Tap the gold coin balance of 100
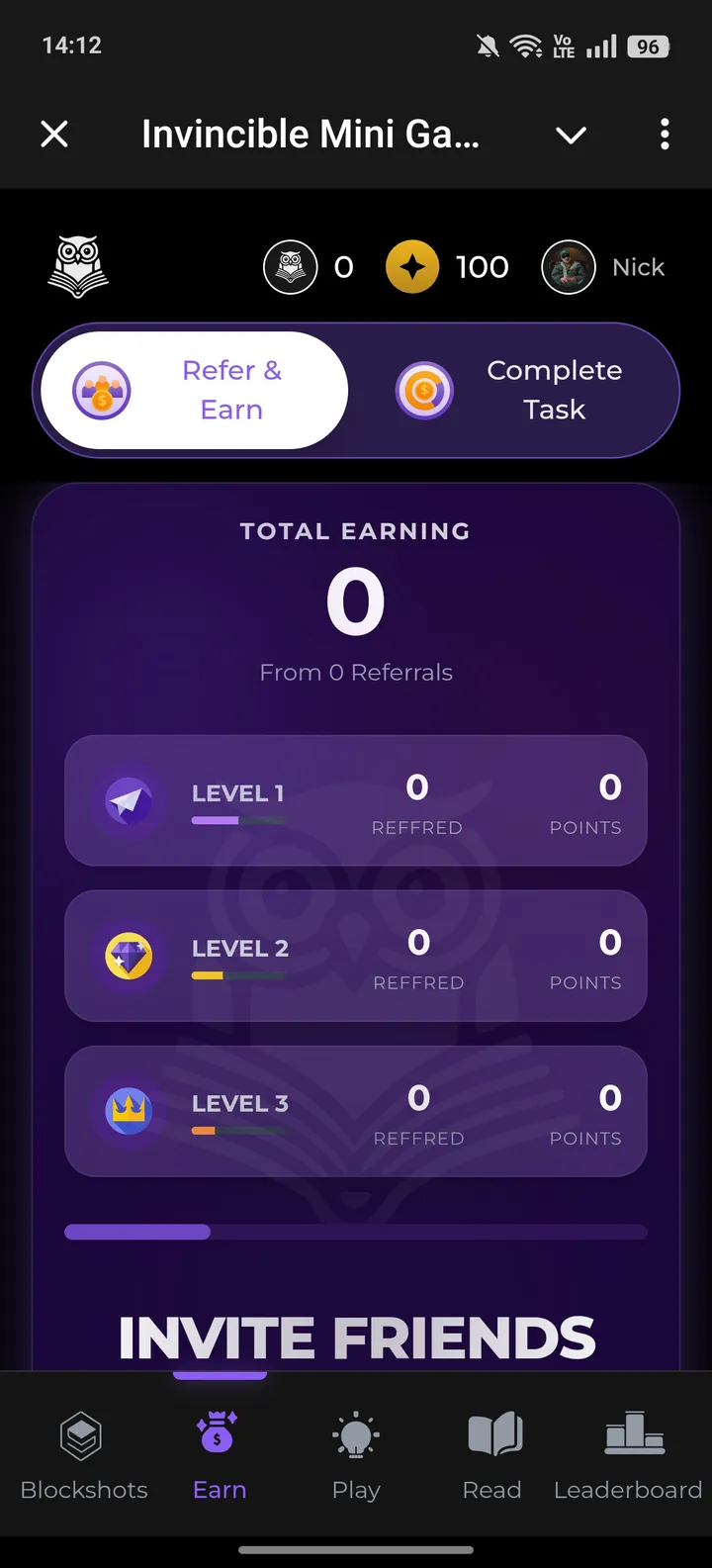The width and height of the screenshot is (712, 1568). (x=447, y=267)
